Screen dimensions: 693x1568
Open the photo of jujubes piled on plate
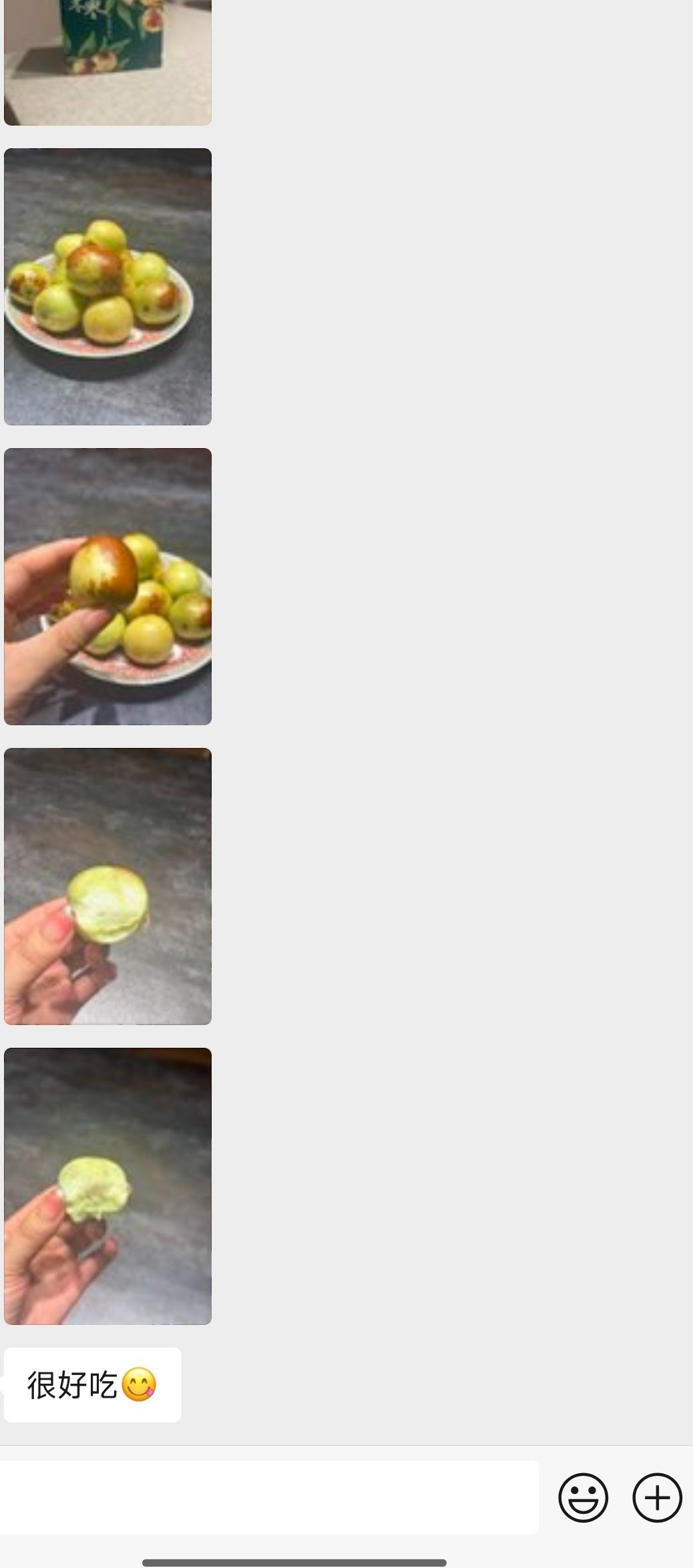107,286
